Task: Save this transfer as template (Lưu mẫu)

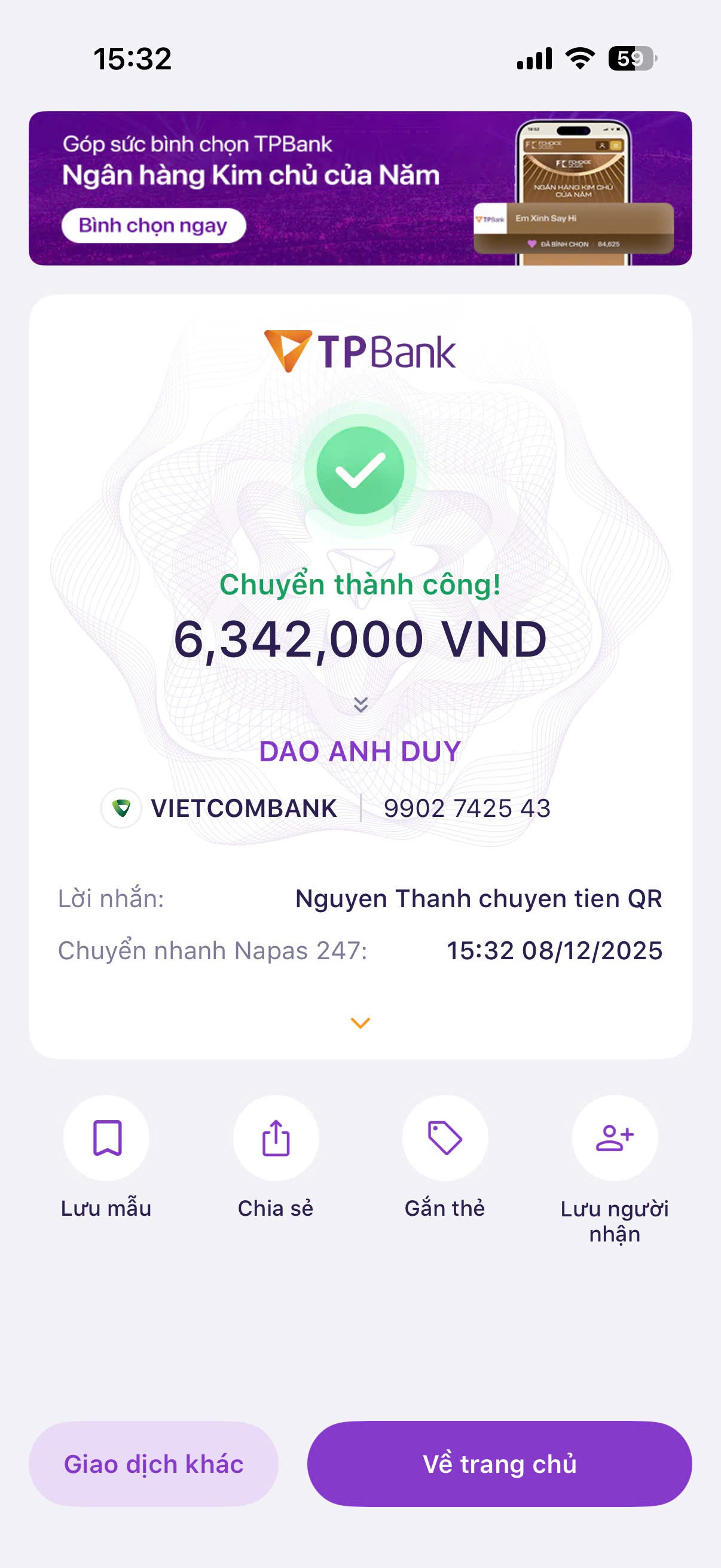Action: coord(106,1138)
